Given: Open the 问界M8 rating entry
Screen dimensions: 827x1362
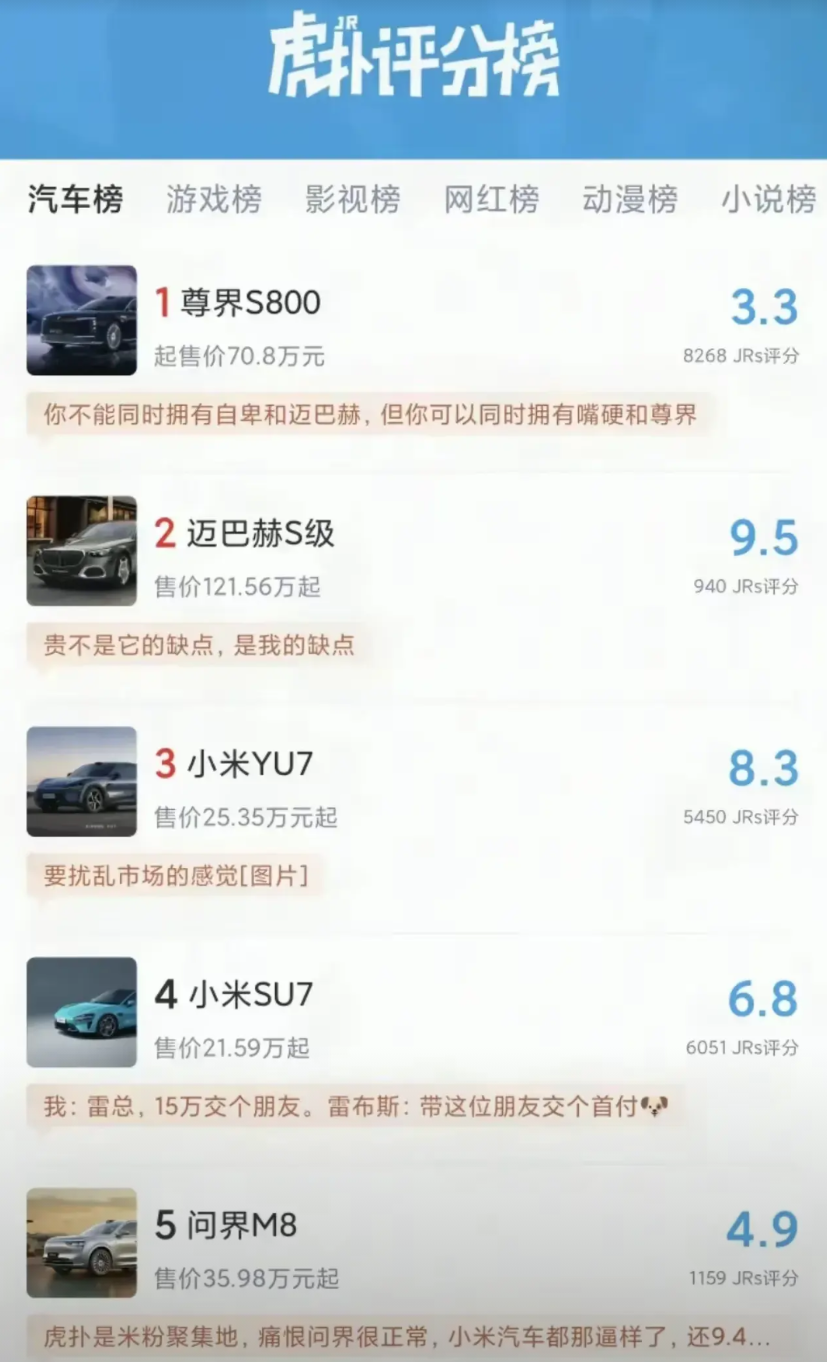Looking at the screenshot, I should coord(241,1226).
